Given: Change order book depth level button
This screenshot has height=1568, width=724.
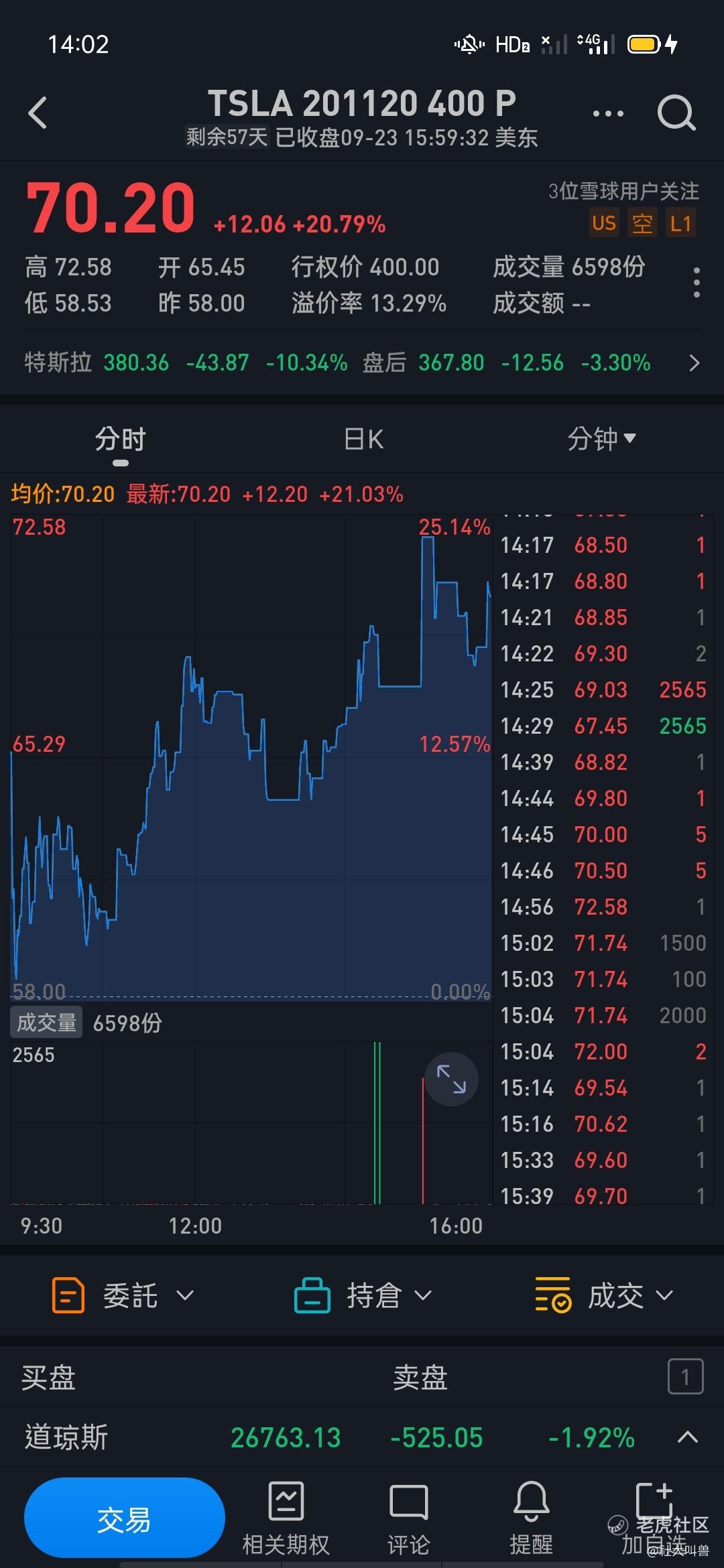Looking at the screenshot, I should [685, 1376].
